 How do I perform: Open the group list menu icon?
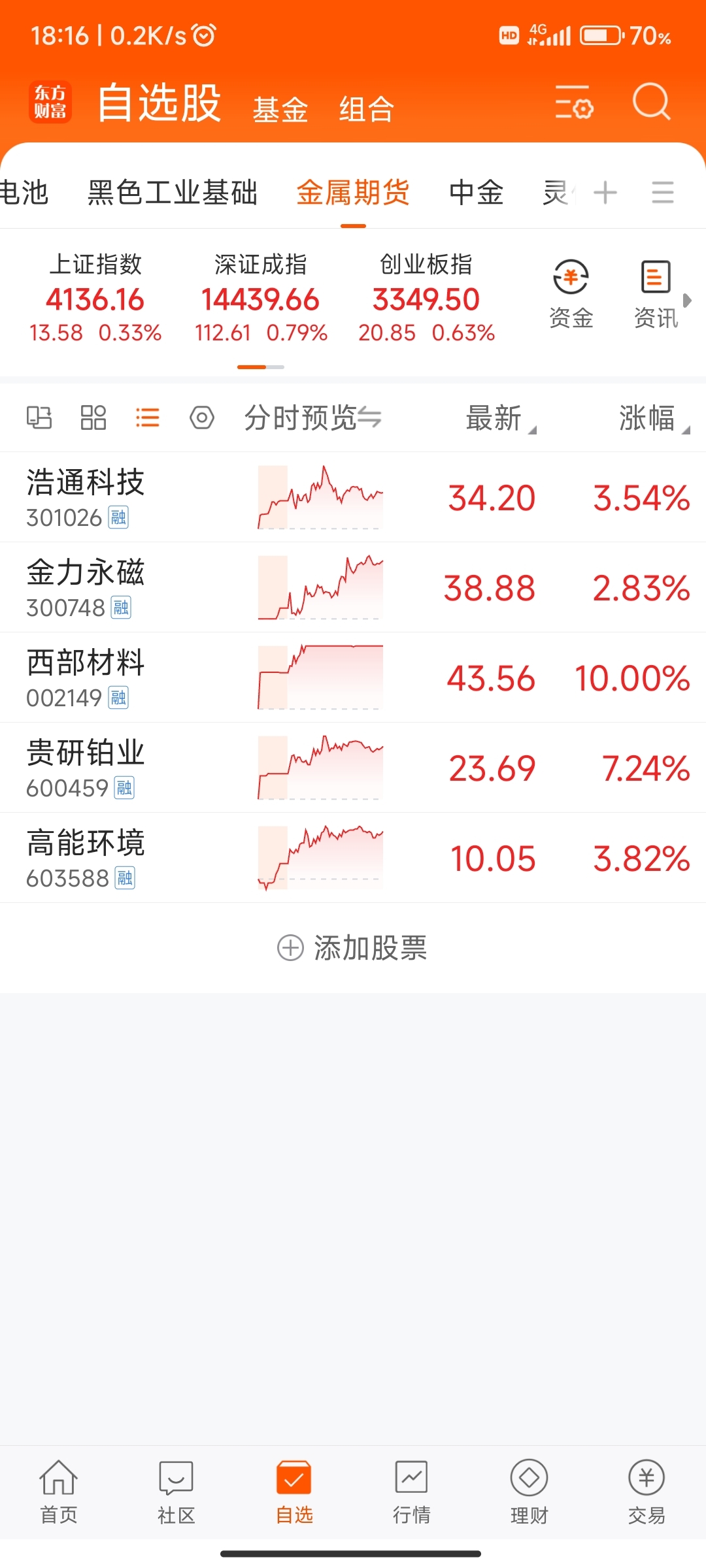point(662,193)
